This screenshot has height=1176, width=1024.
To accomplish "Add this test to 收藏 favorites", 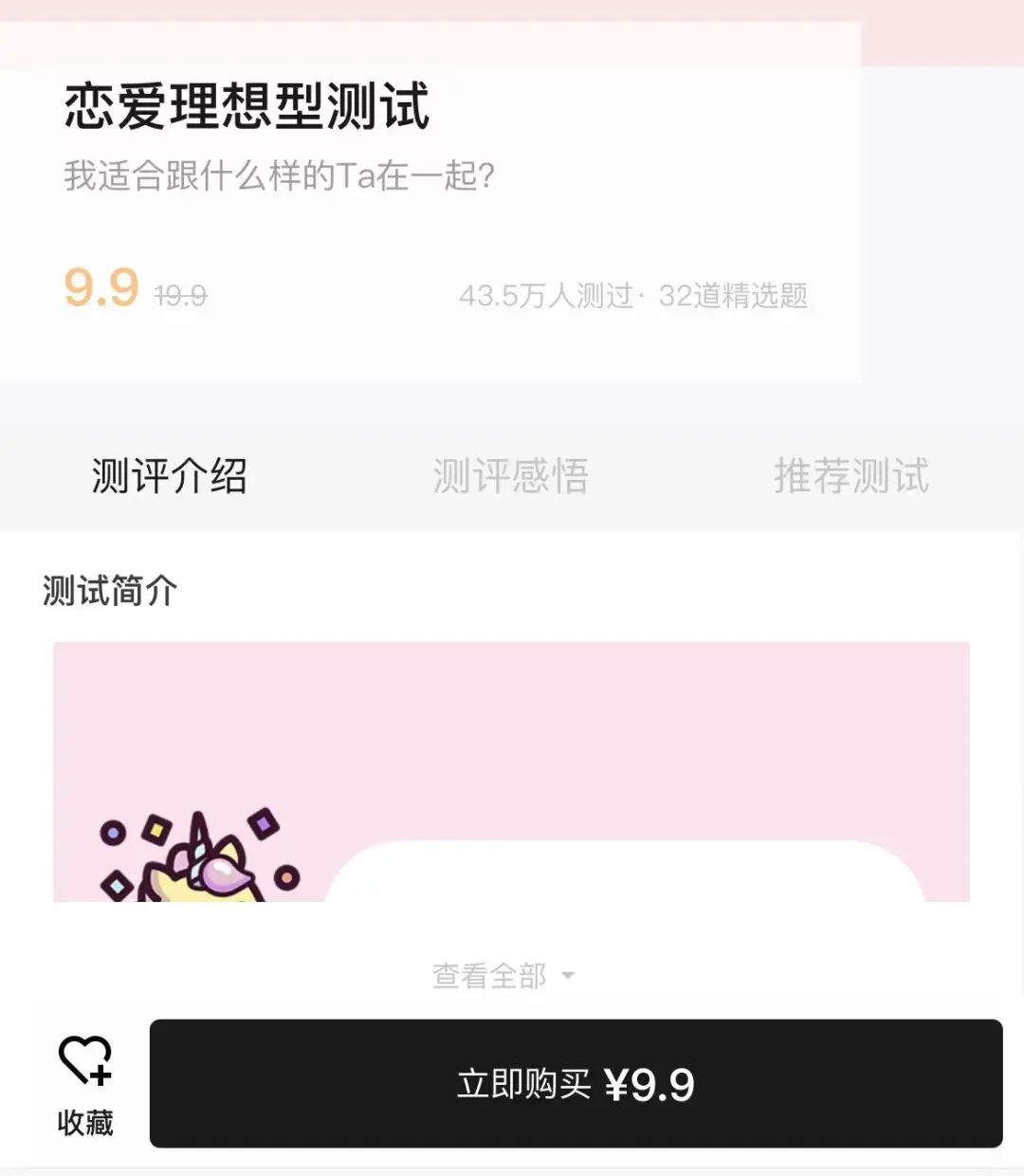I will pos(85,1084).
